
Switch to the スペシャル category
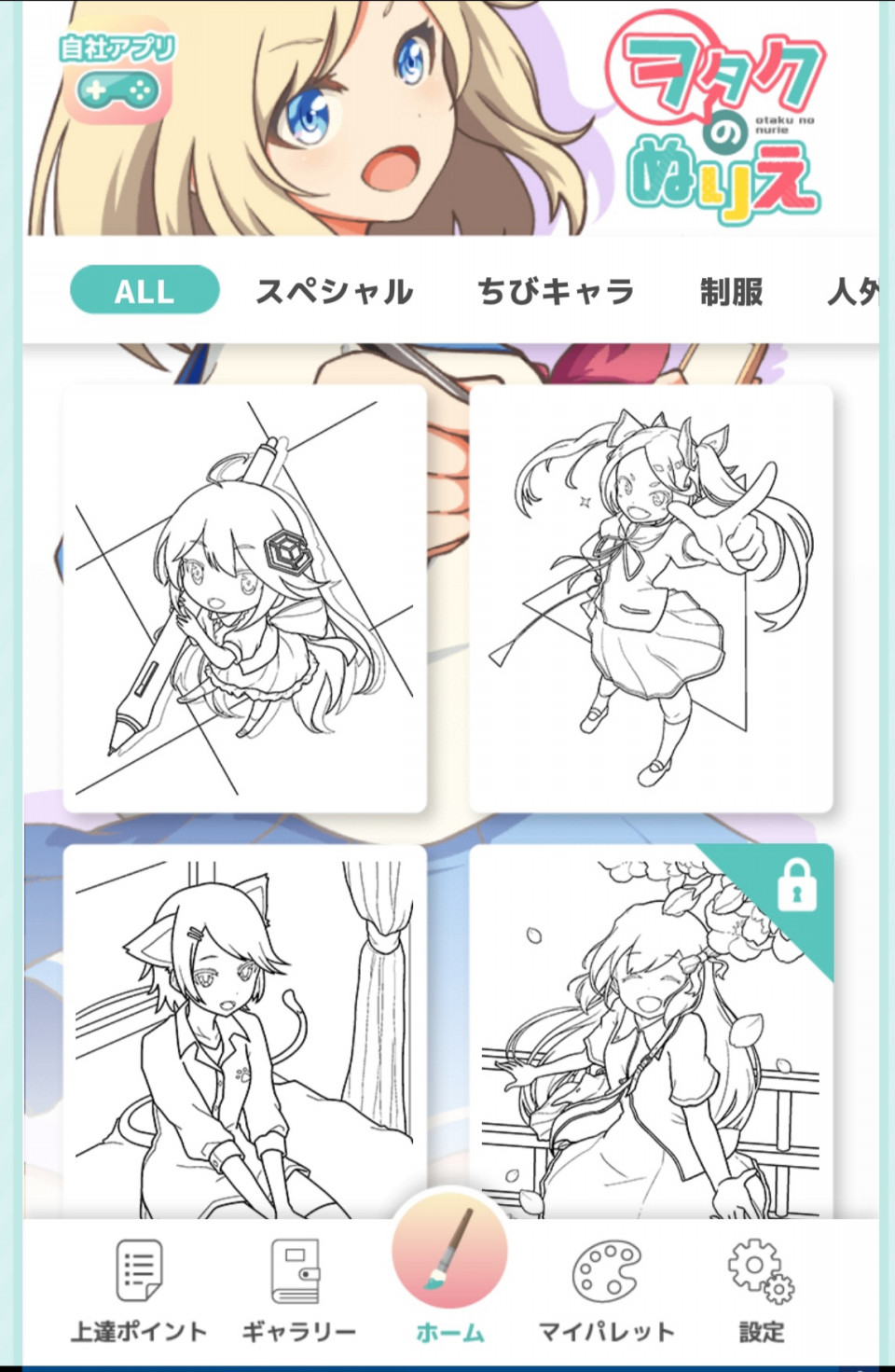[x=335, y=291]
